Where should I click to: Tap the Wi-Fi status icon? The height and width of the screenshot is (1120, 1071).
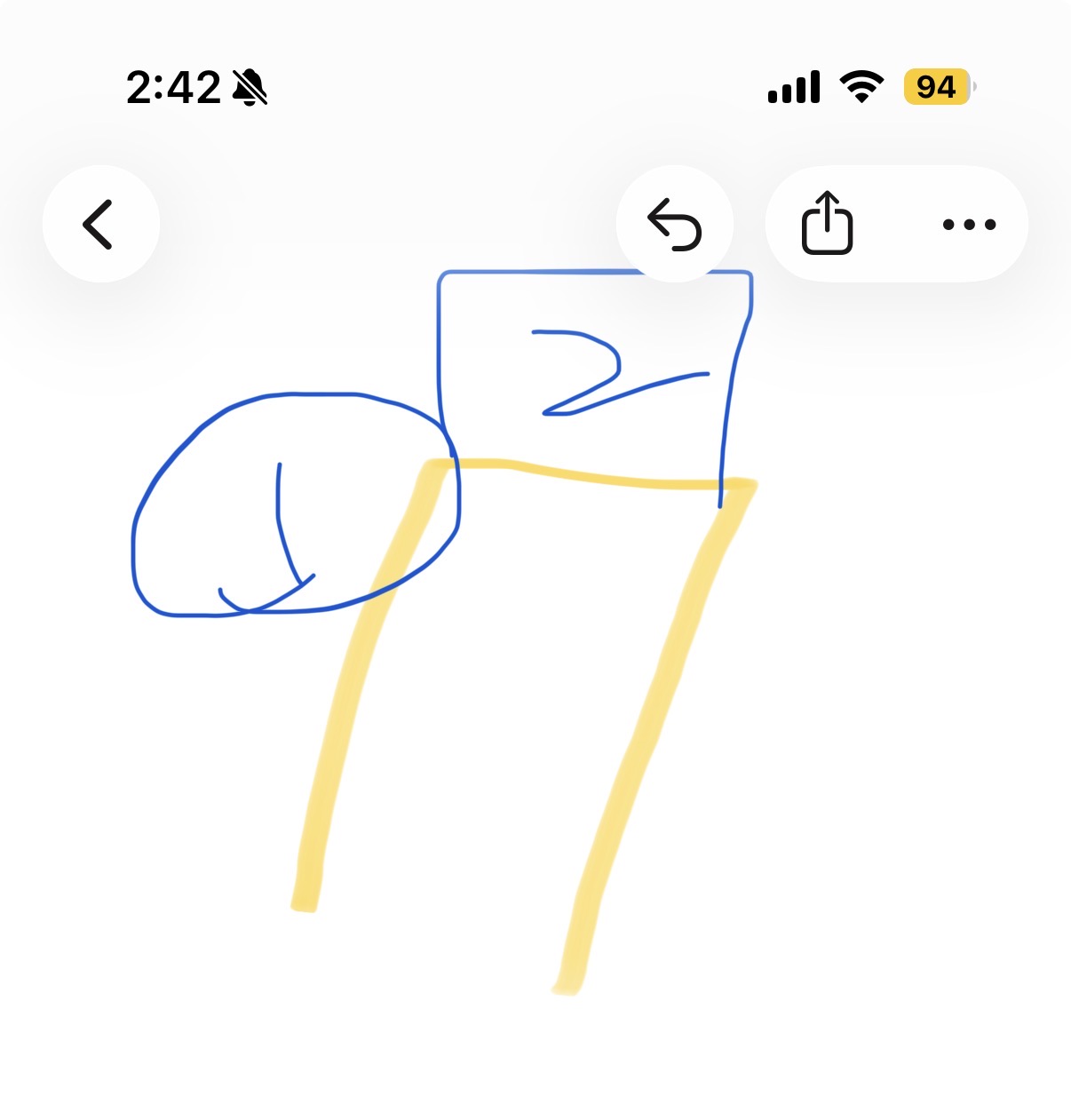[857, 86]
